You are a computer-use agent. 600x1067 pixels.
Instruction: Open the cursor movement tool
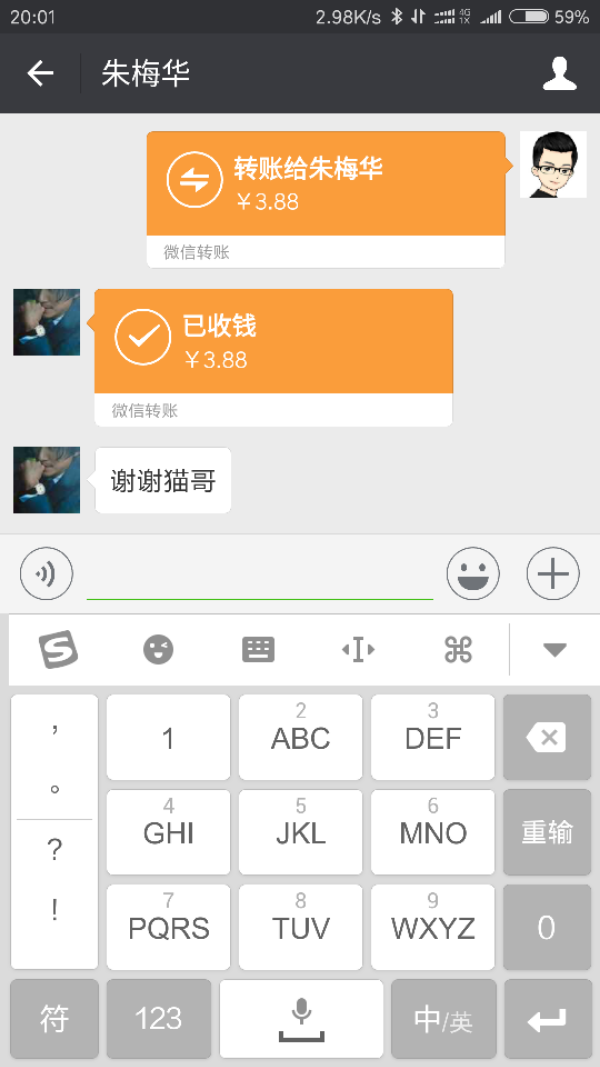pos(359,650)
